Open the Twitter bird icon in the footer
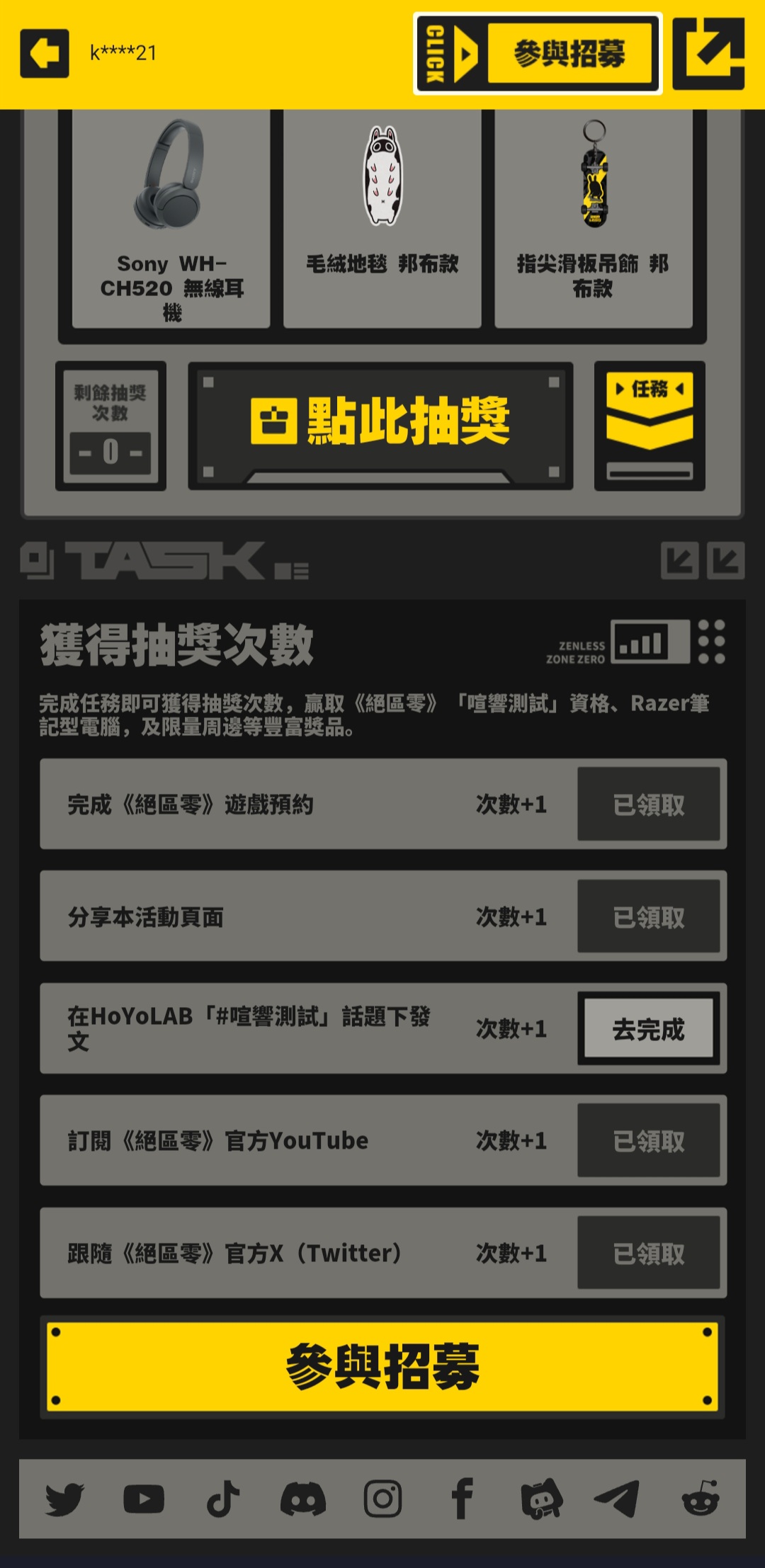The width and height of the screenshot is (765, 1568). point(64,1499)
